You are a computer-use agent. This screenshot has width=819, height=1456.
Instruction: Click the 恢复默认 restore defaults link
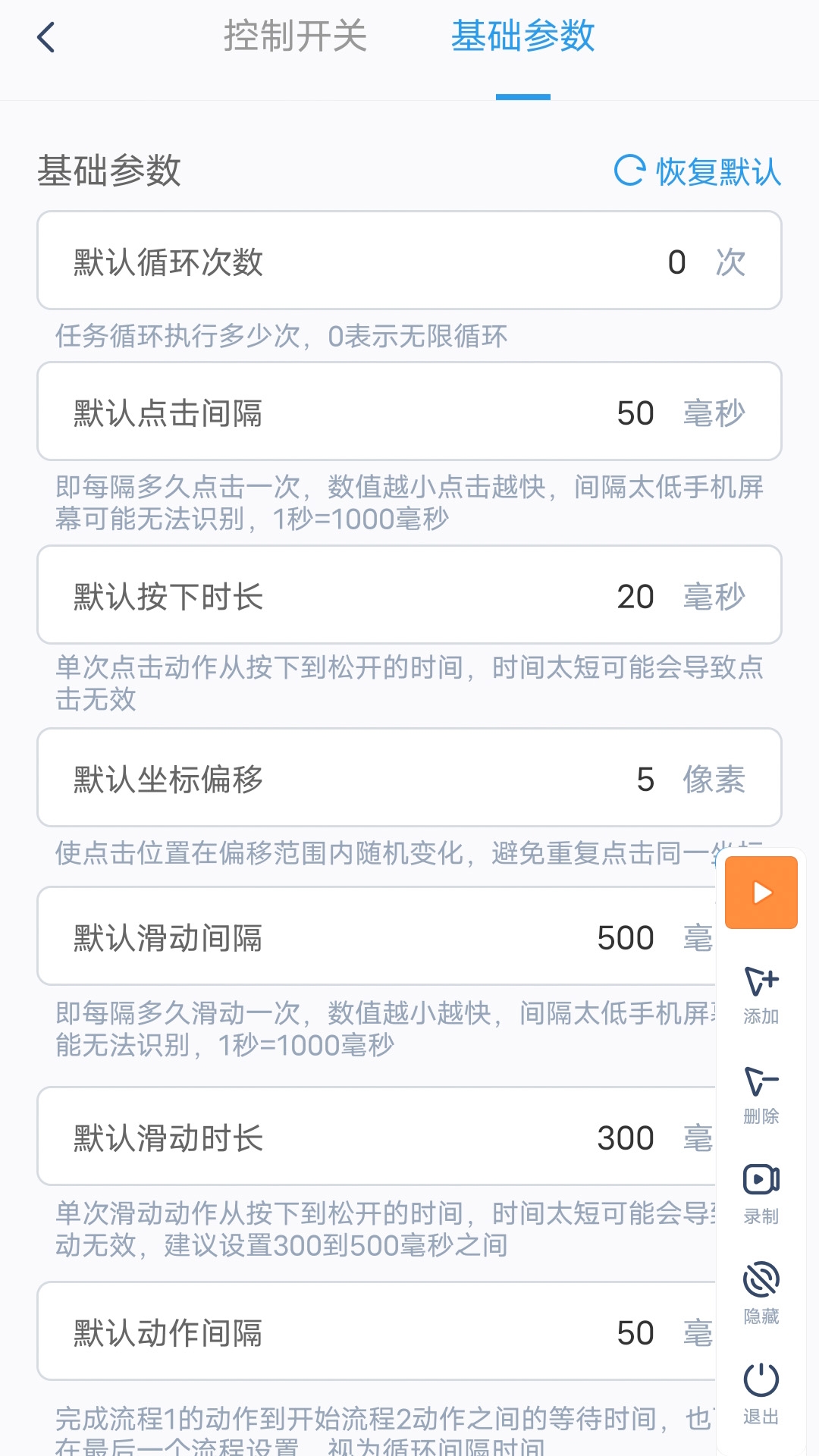pos(717,173)
